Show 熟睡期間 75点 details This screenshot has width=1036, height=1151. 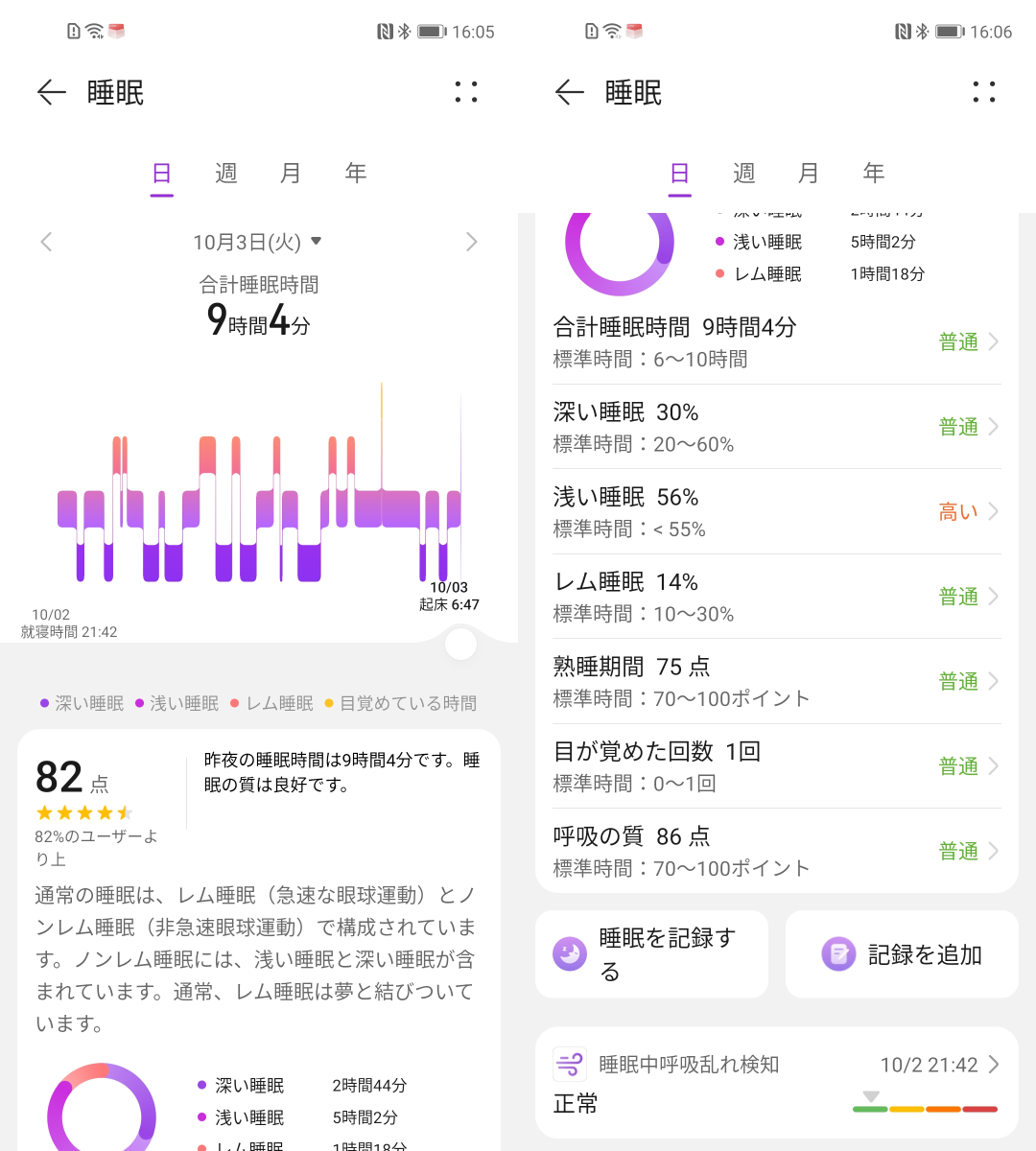point(776,681)
